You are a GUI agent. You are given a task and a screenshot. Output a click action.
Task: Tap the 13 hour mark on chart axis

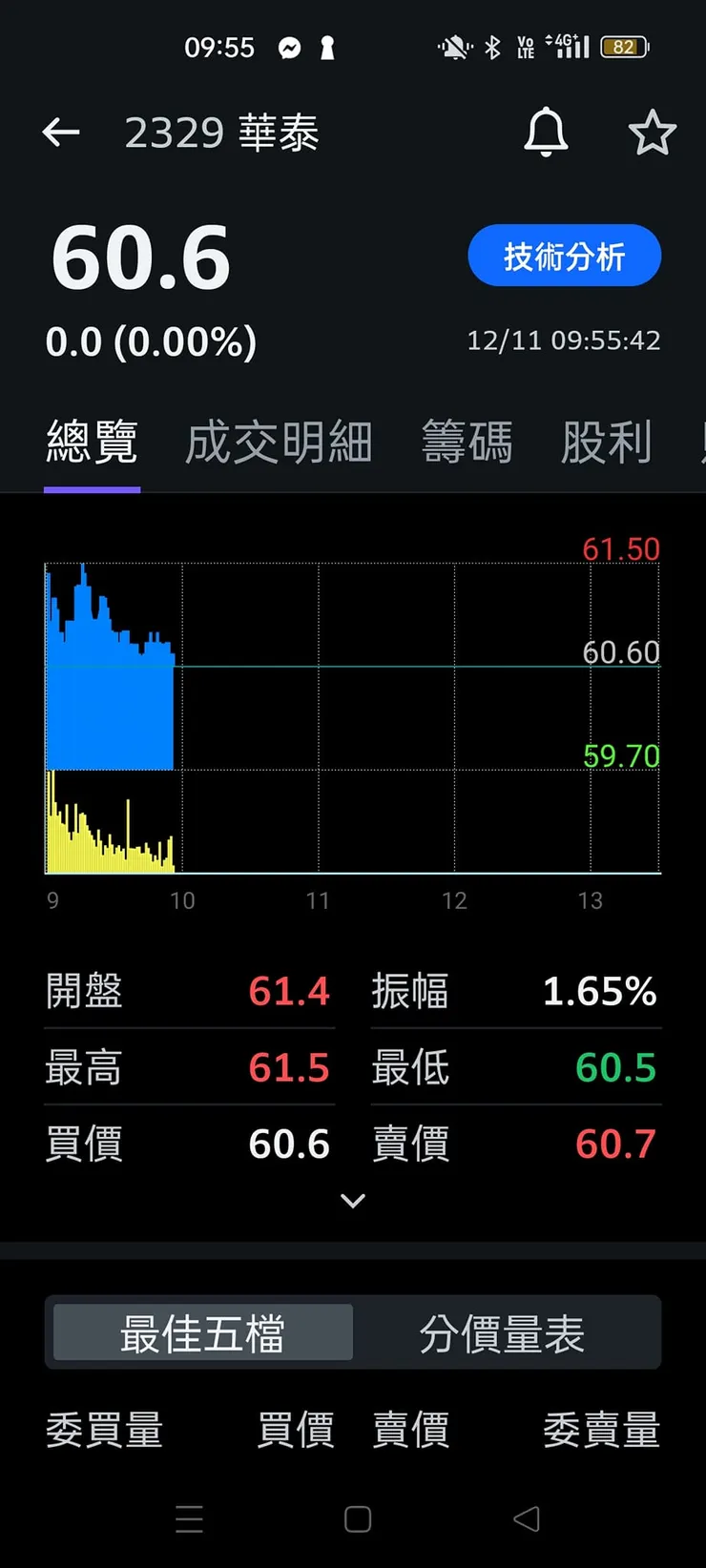591,899
